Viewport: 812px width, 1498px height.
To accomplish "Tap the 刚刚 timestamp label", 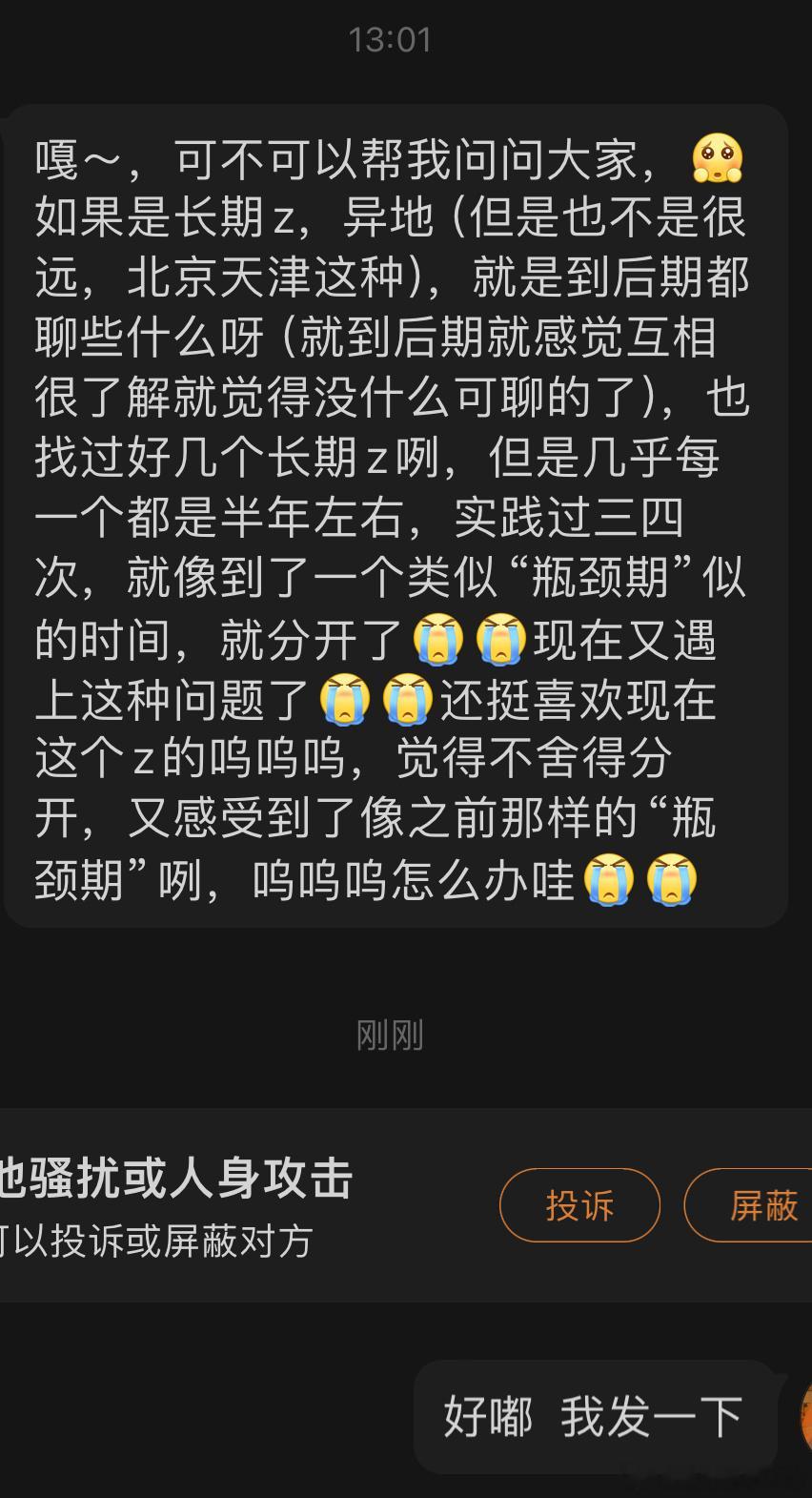I will [x=387, y=1035].
